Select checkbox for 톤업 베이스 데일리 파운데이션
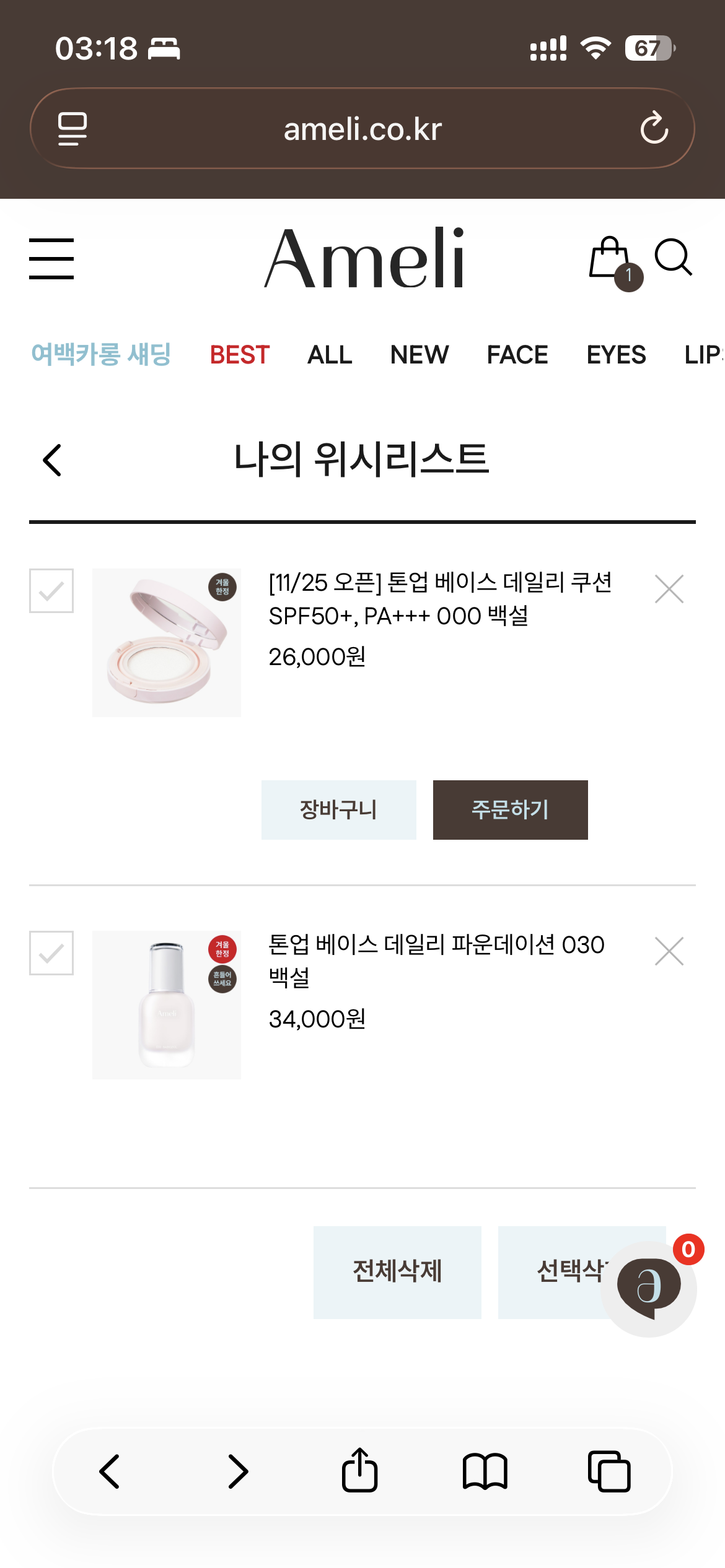The width and height of the screenshot is (725, 1568). coord(51,953)
